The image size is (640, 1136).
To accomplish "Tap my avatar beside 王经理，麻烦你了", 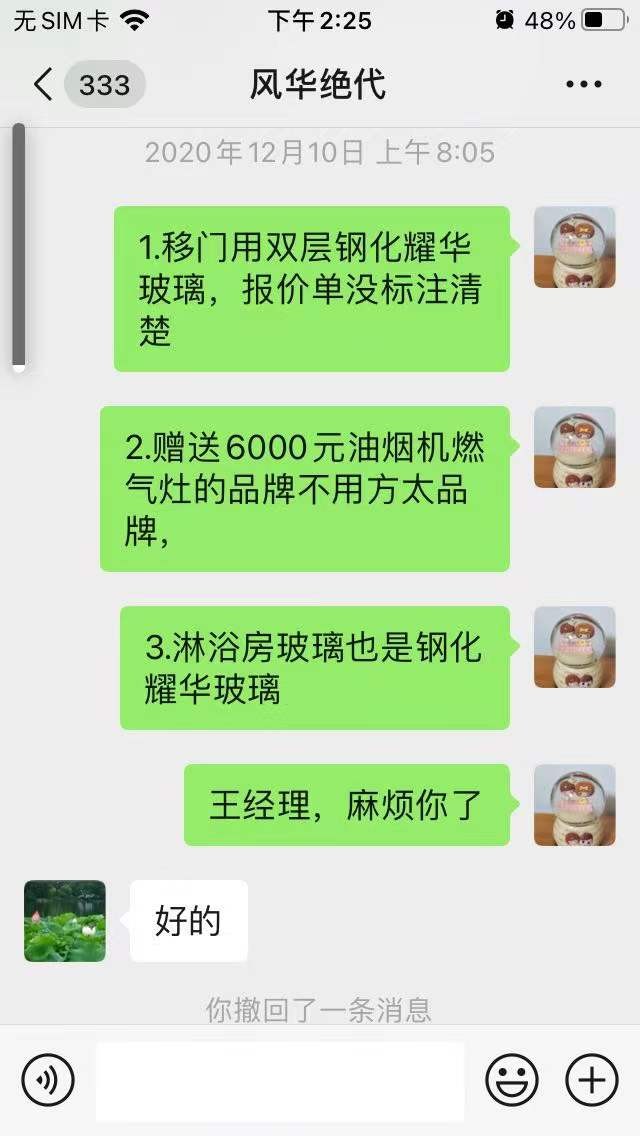I will click(x=574, y=805).
